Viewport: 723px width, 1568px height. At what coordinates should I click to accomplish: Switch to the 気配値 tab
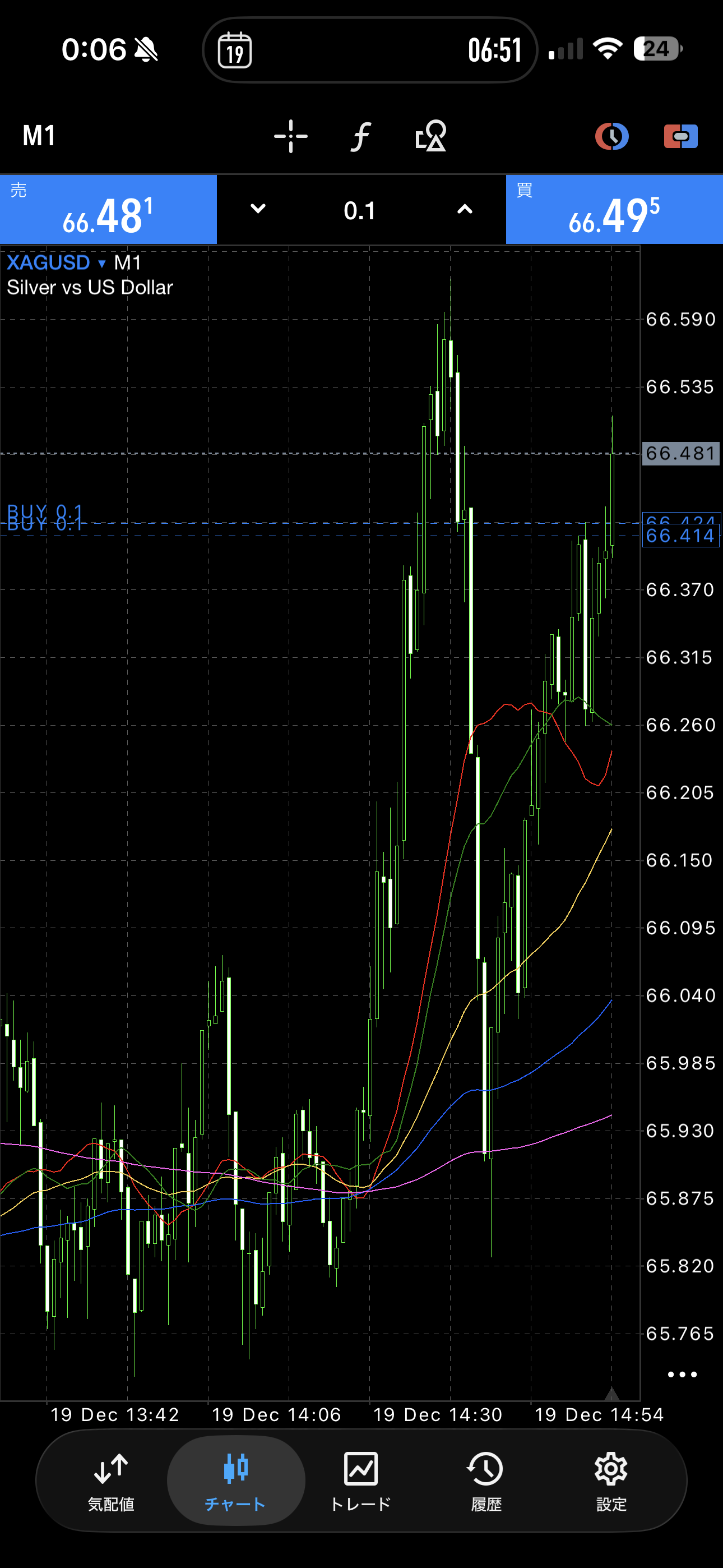click(111, 1481)
